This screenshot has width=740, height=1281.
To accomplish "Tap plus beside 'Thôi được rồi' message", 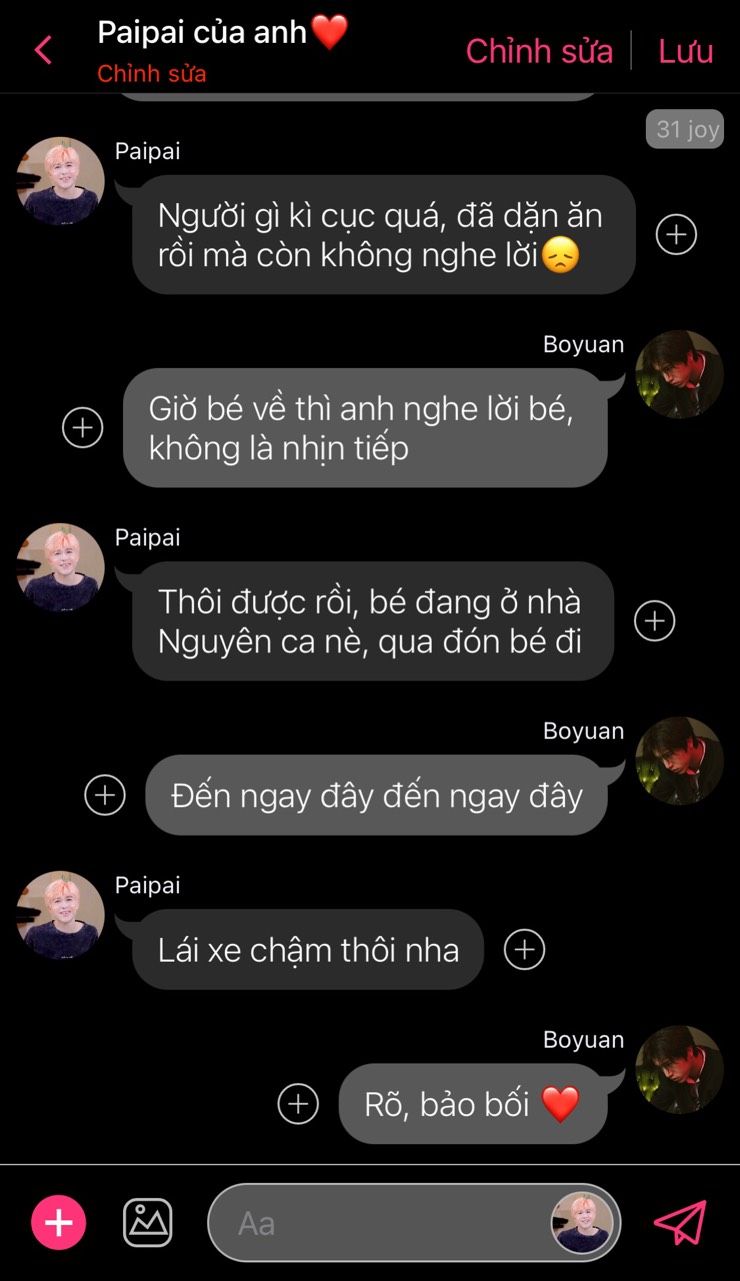I will coord(655,621).
